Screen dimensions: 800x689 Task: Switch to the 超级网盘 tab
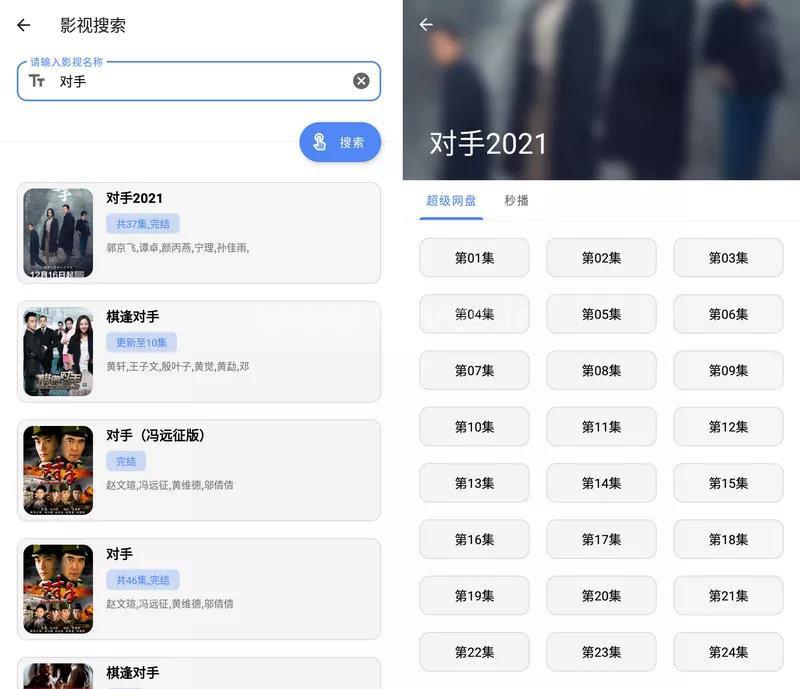[x=451, y=200]
